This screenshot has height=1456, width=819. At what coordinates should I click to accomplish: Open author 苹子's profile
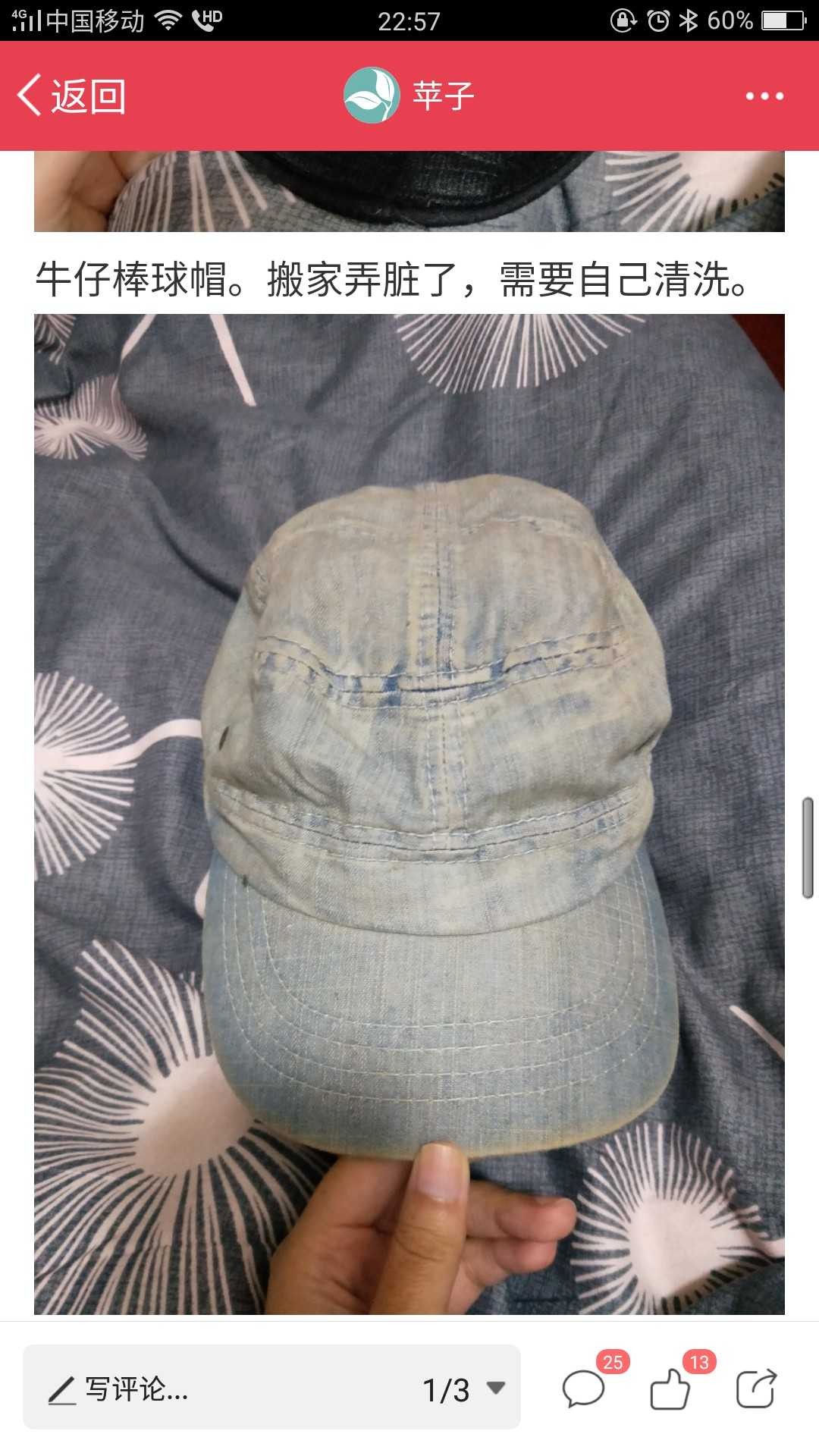click(409, 96)
